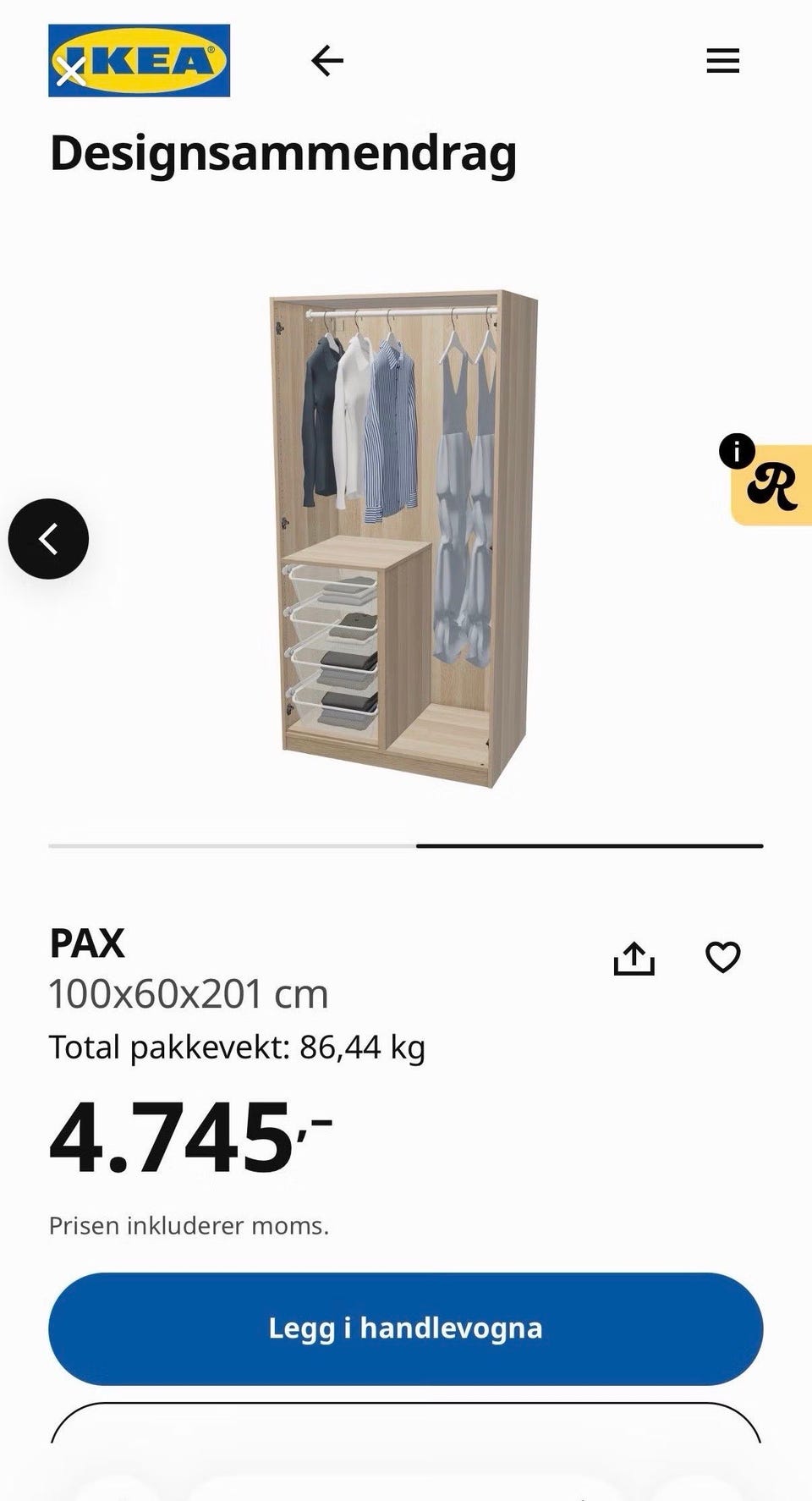Close the planner with the X
Screen dimensions: 812x1501
(71, 72)
